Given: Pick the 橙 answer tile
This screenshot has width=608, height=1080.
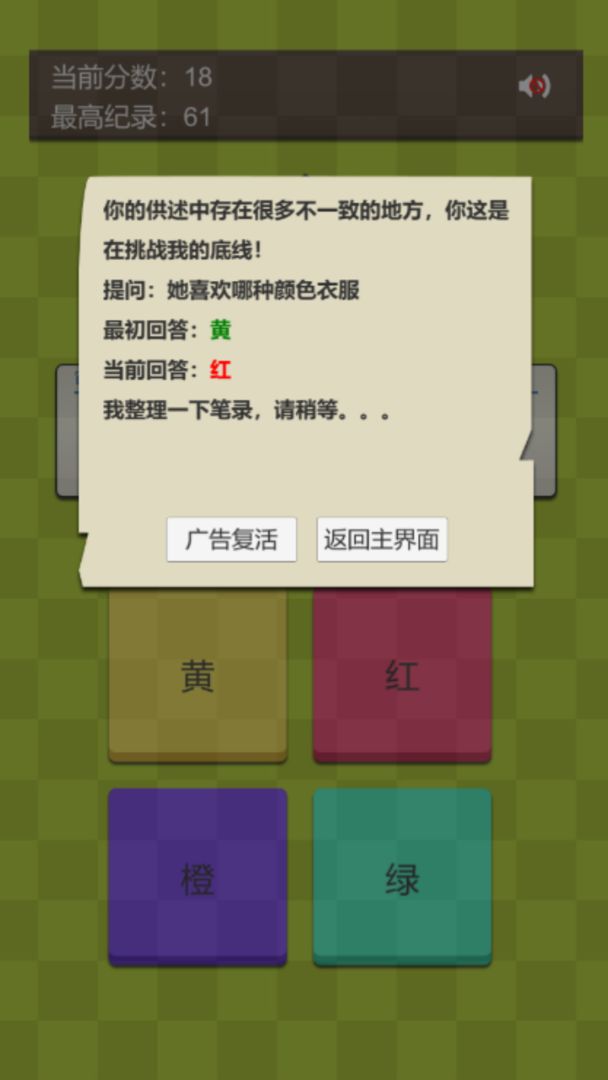Looking at the screenshot, I should click(198, 878).
